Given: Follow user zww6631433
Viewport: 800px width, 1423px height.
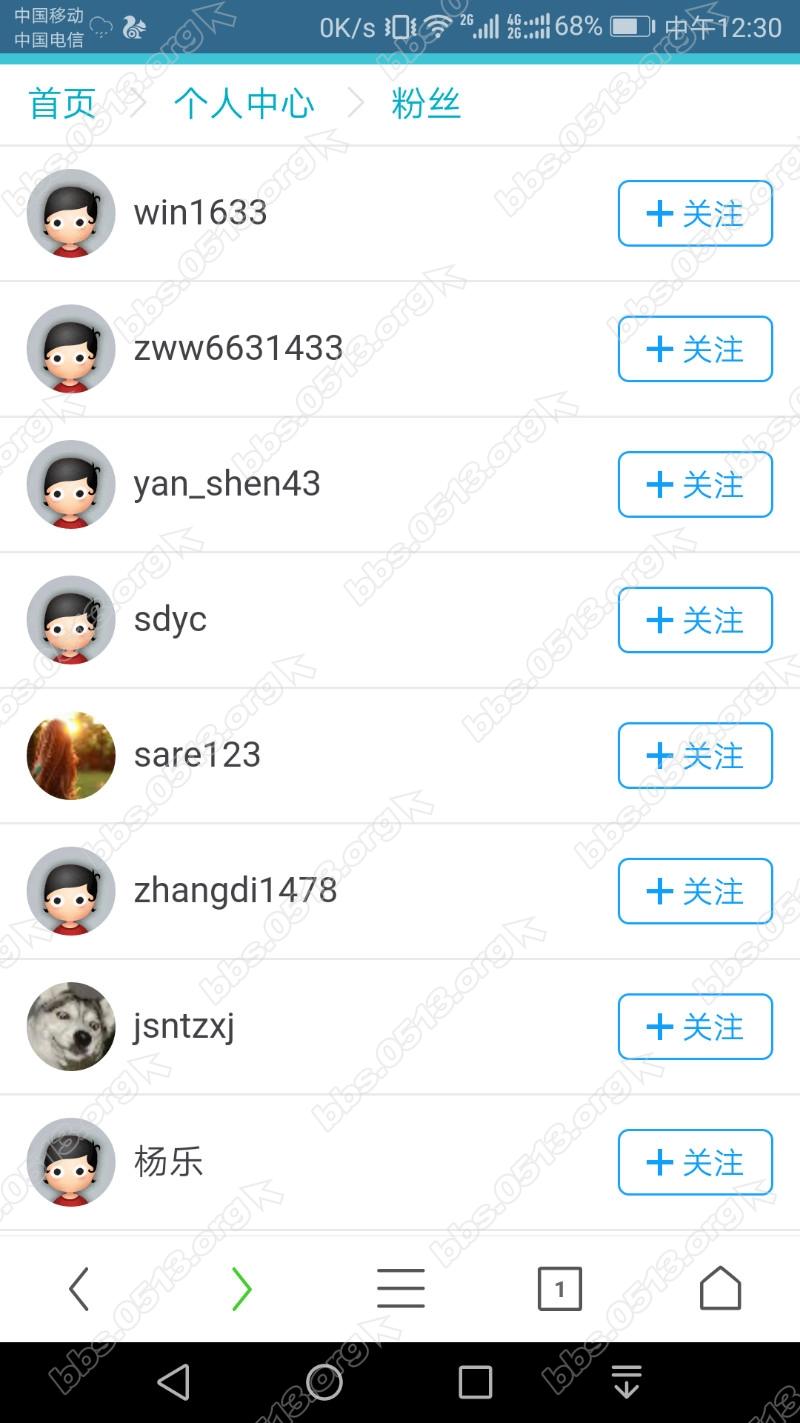Looking at the screenshot, I should click(x=695, y=349).
